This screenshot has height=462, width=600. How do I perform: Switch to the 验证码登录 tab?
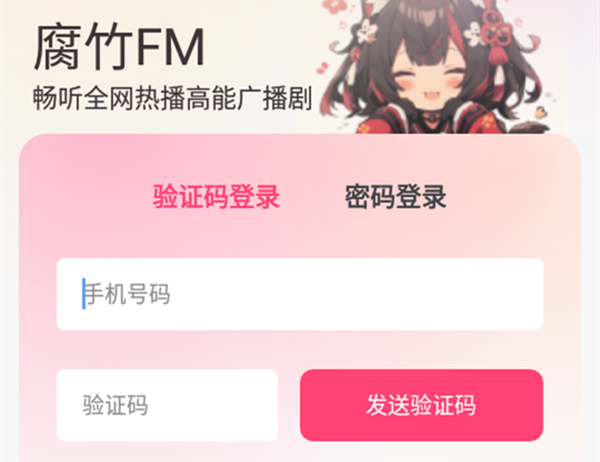click(216, 196)
